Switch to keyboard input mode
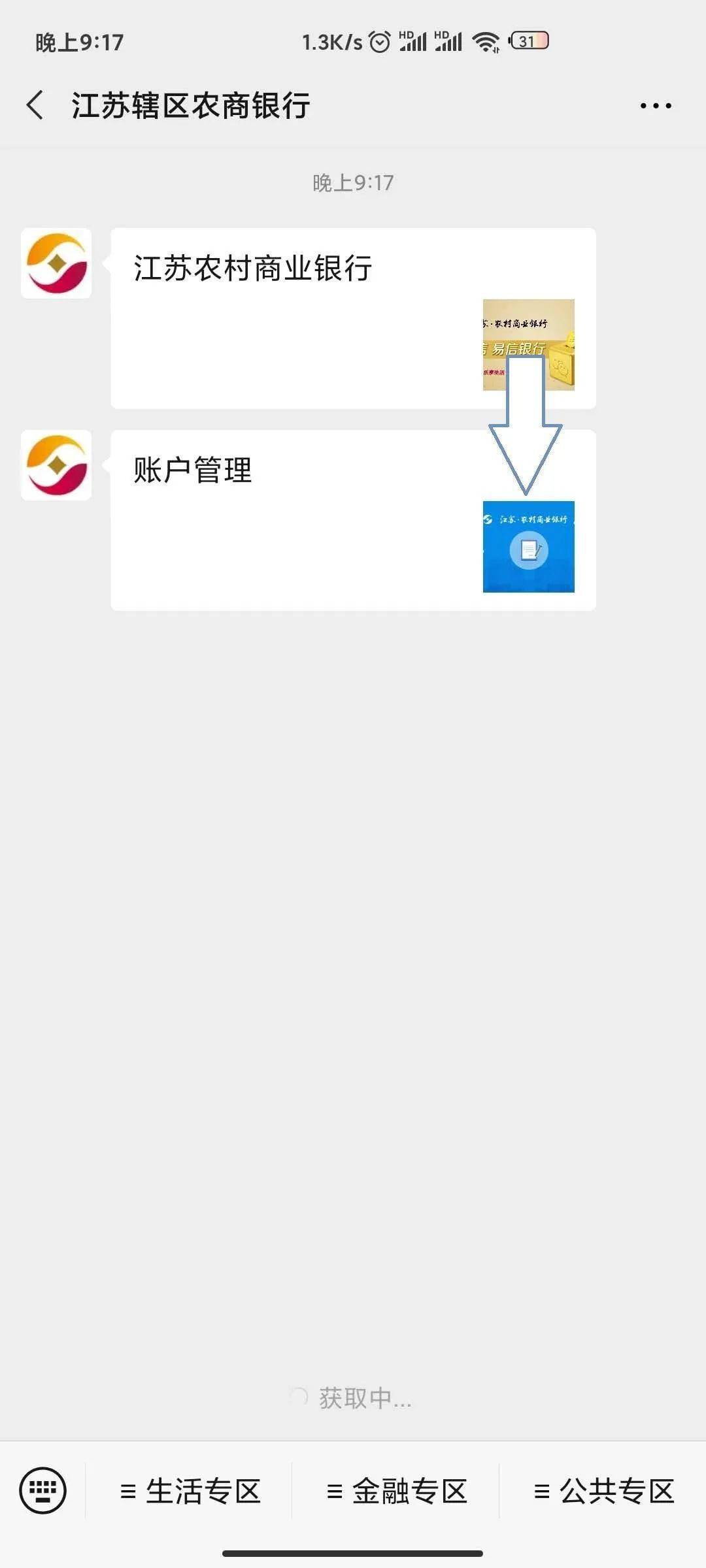 [x=43, y=1490]
